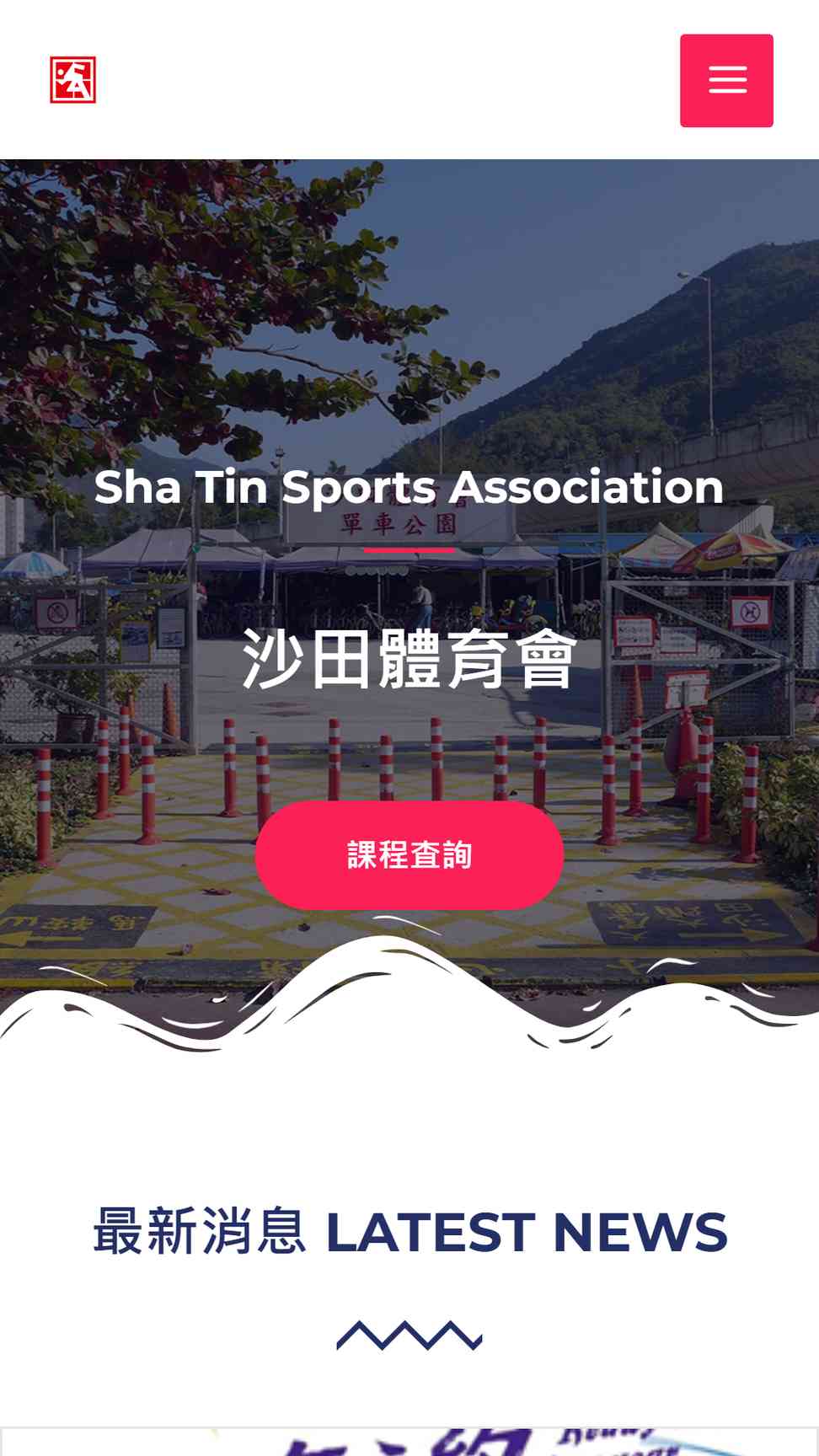This screenshot has width=819, height=1456.
Task: Open the hamburger menu button
Action: 726,81
